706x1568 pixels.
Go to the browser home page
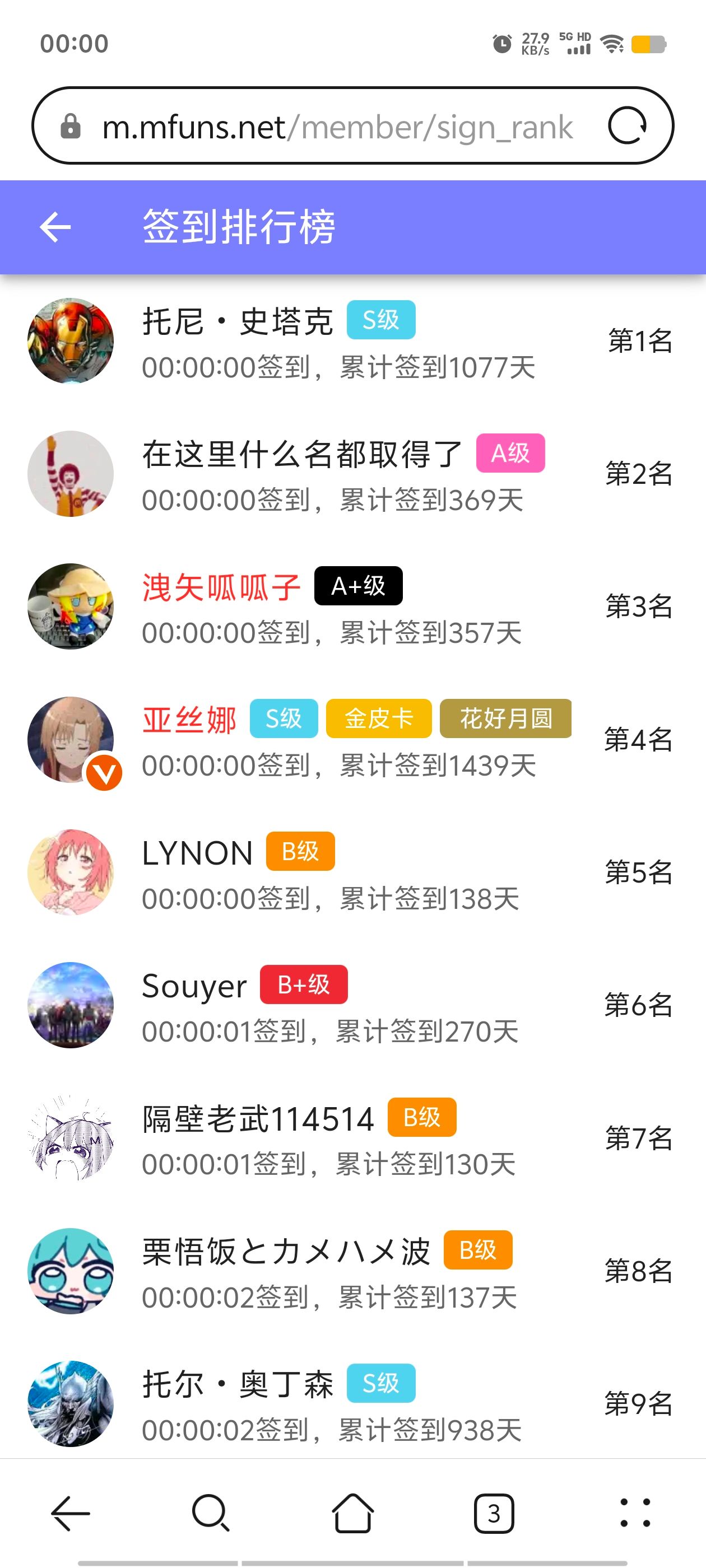point(352,1513)
